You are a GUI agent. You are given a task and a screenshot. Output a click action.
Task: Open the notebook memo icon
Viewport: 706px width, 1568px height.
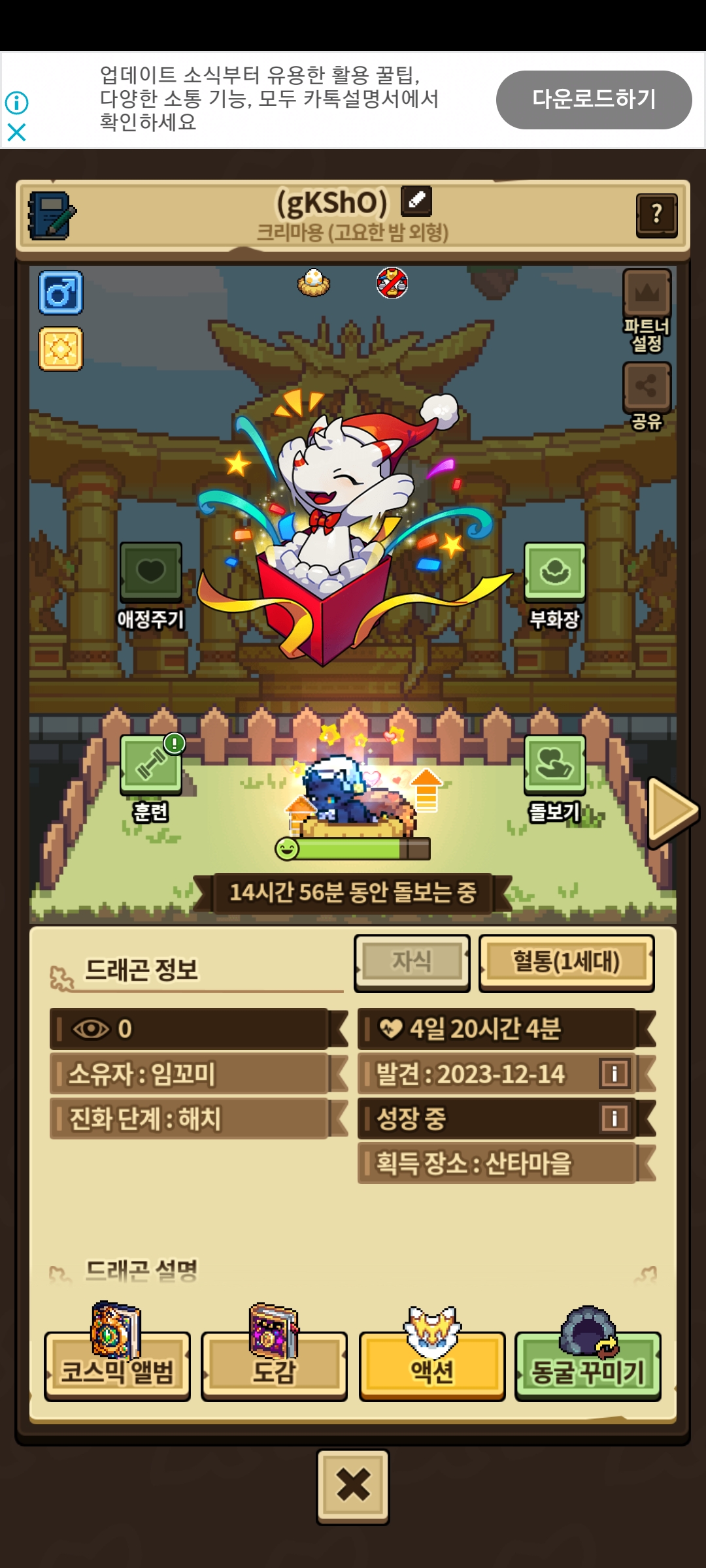click(51, 216)
